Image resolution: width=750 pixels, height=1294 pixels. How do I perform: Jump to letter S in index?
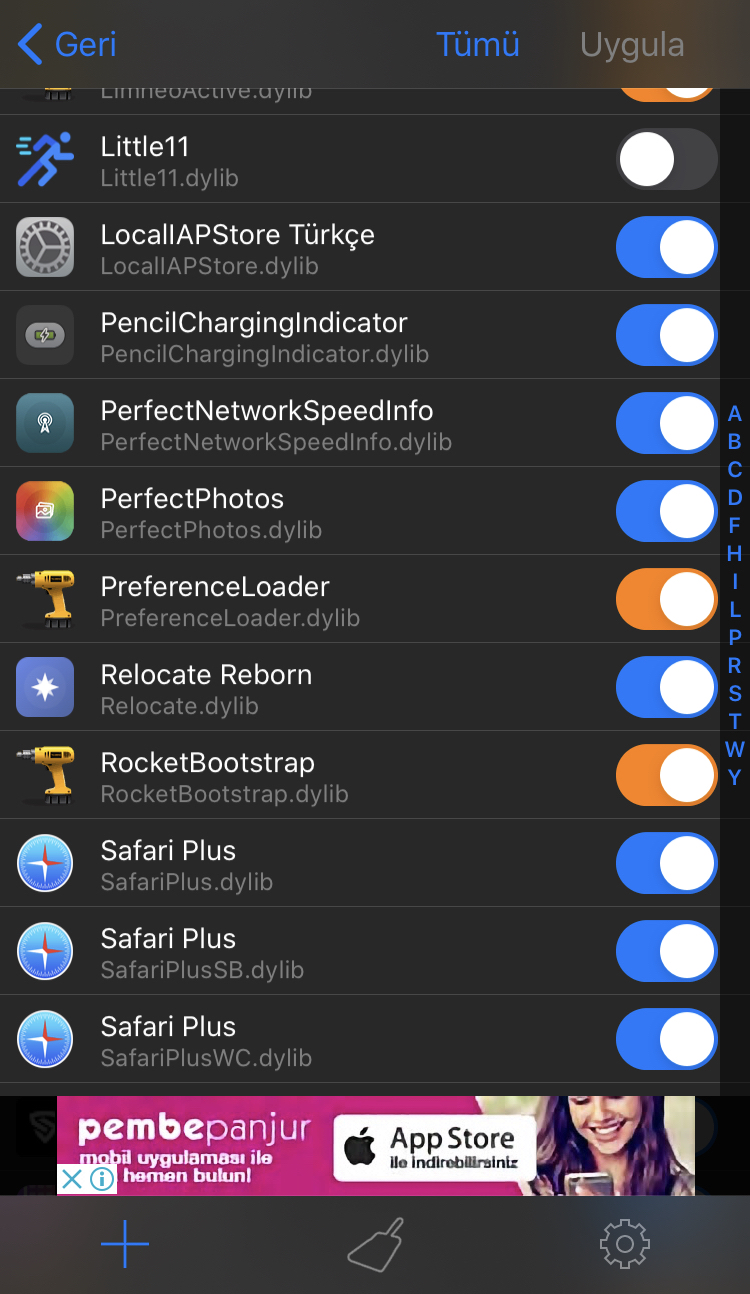point(735,693)
